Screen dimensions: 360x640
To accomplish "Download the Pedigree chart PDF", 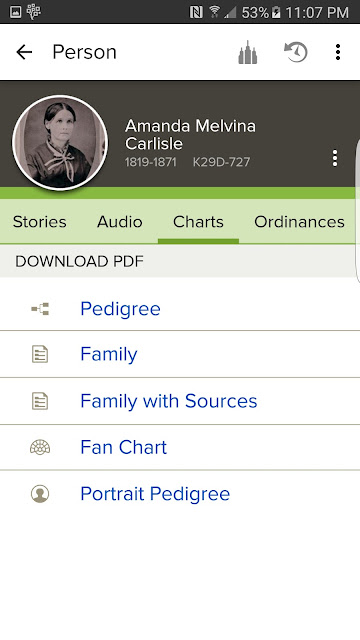I will click(x=180, y=308).
